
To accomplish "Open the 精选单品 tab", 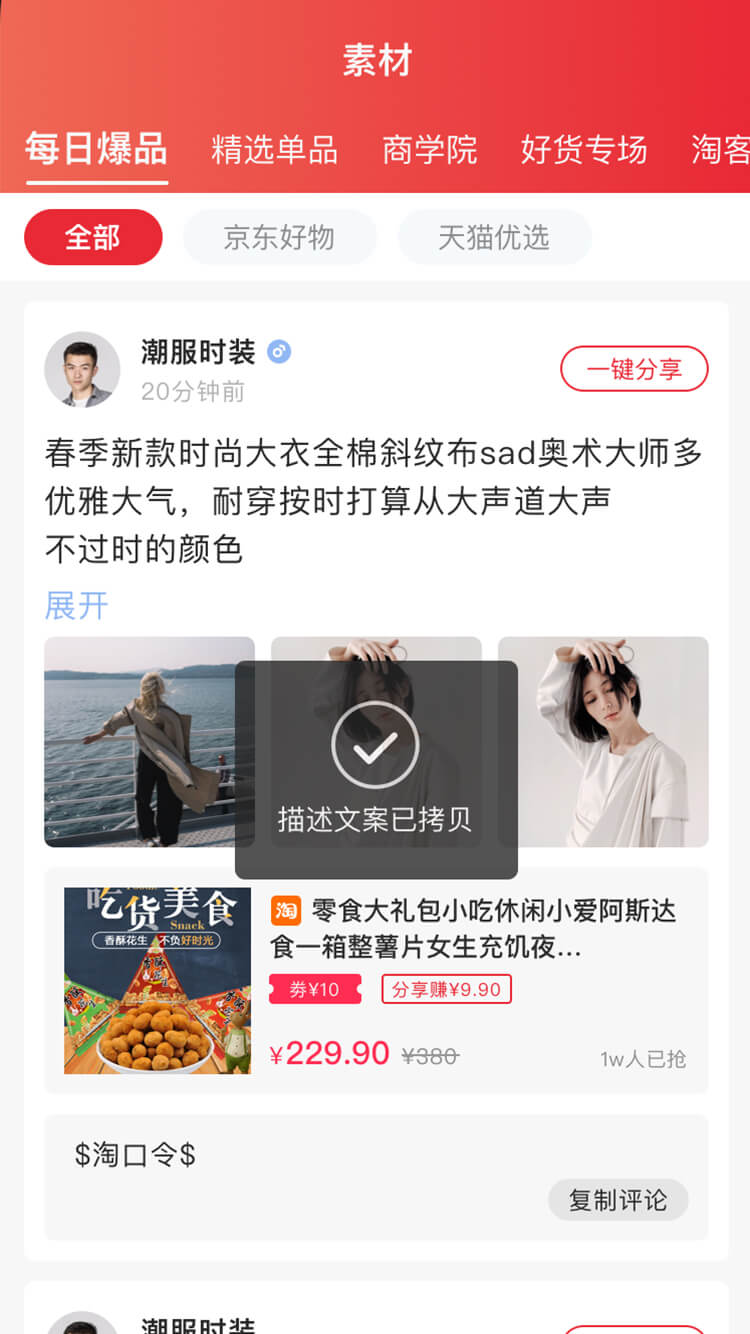I will coord(273,148).
